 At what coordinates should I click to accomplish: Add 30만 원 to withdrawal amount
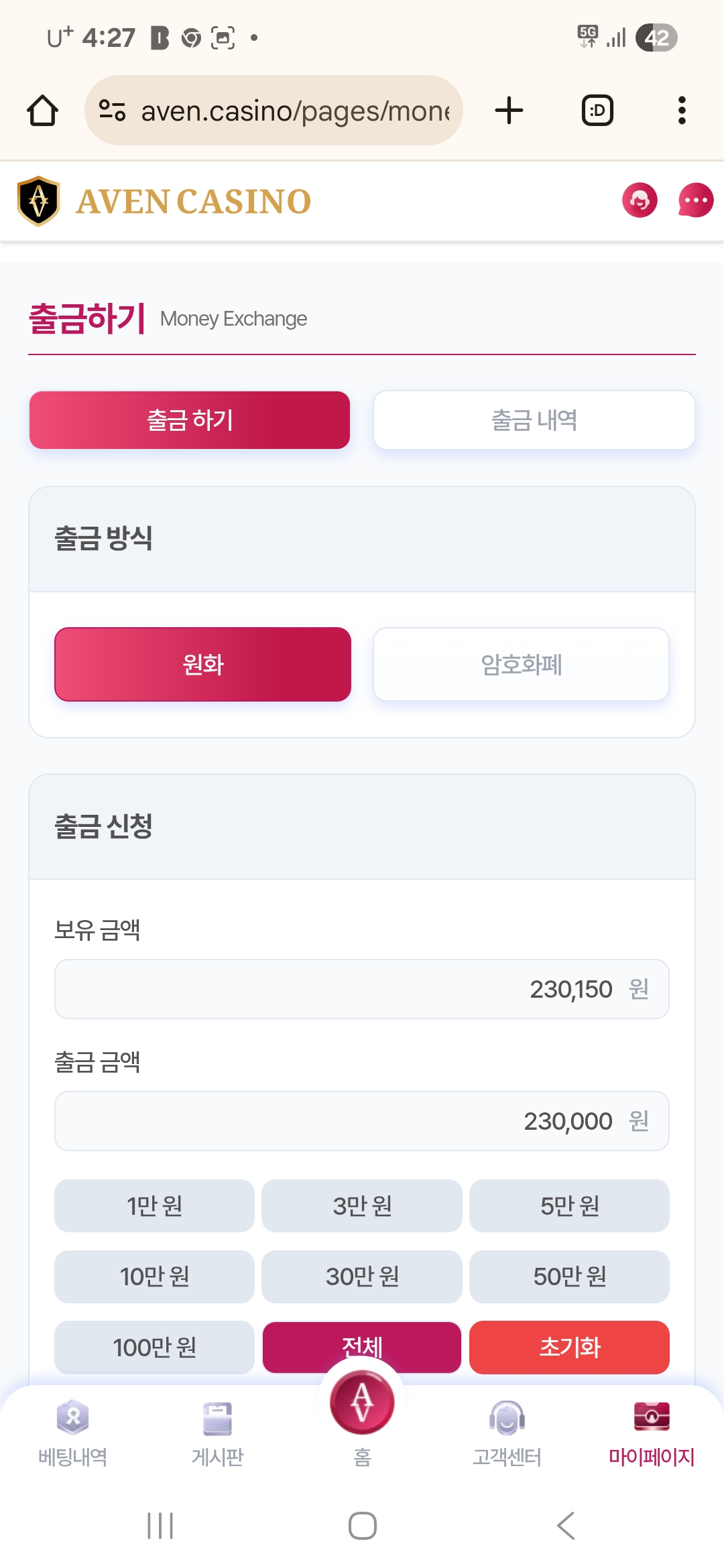click(x=361, y=1277)
